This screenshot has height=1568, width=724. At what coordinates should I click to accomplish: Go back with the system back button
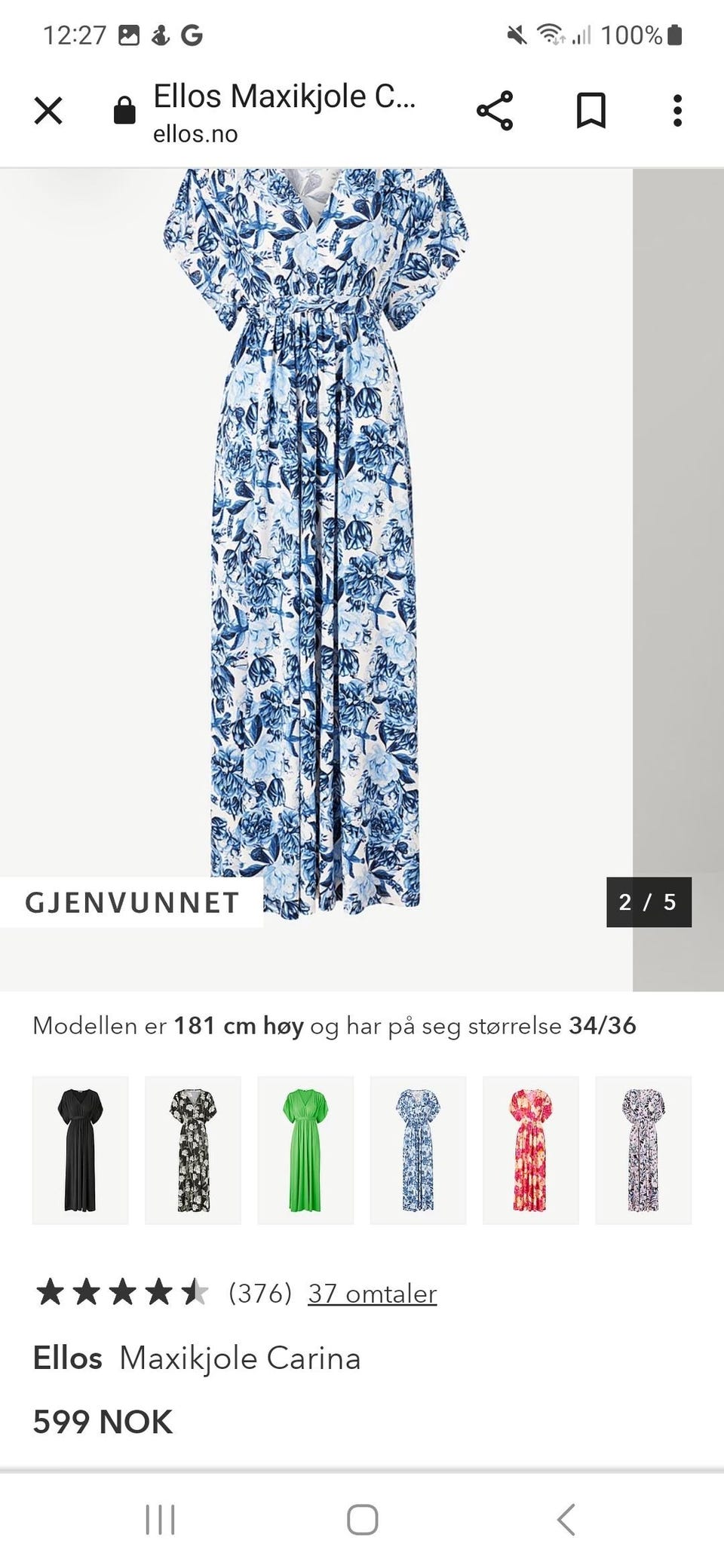click(566, 1519)
